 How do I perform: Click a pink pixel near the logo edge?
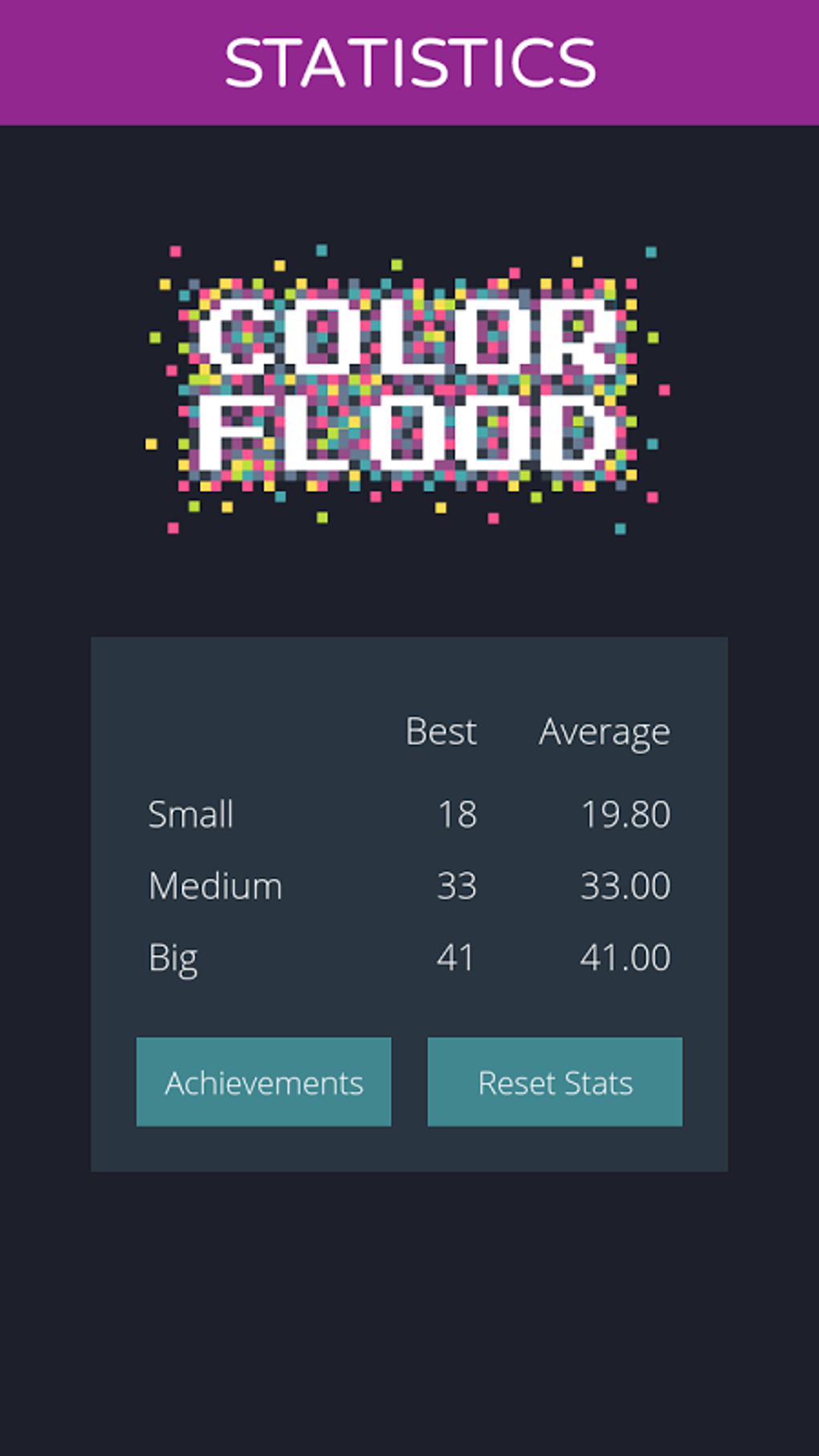pos(174,251)
